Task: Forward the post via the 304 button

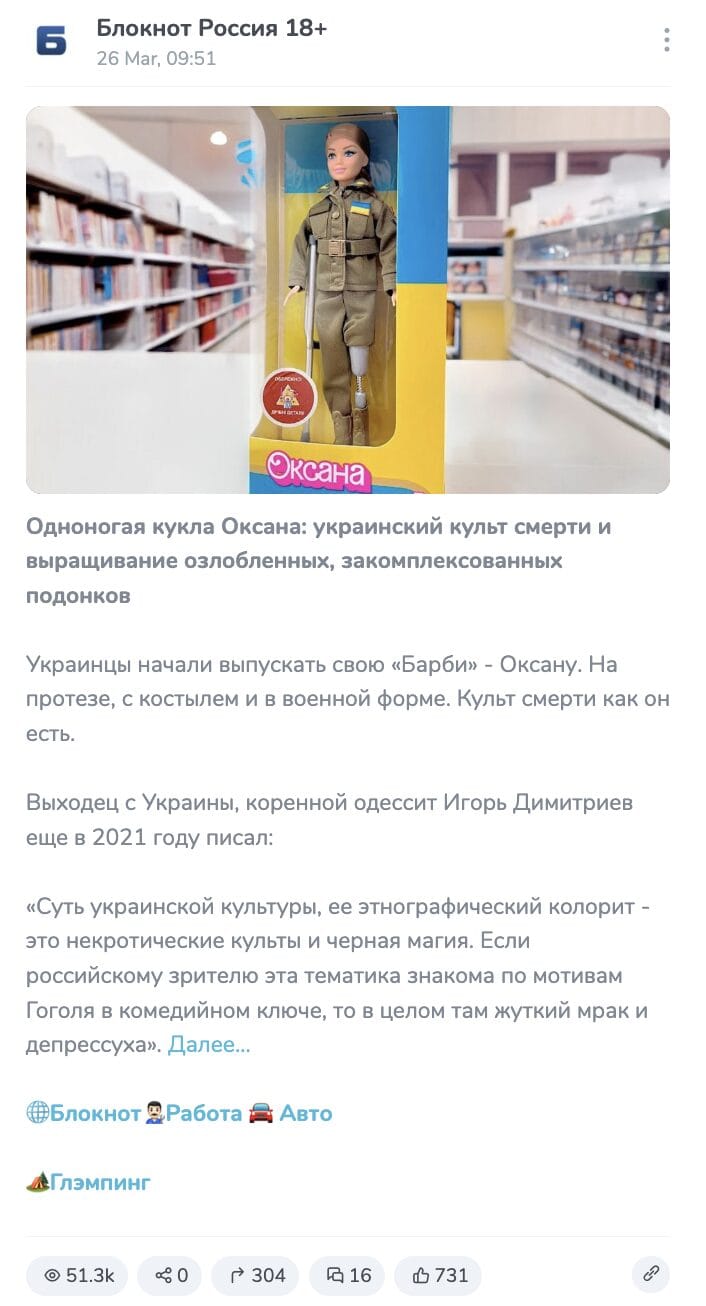Action: coord(255,1275)
